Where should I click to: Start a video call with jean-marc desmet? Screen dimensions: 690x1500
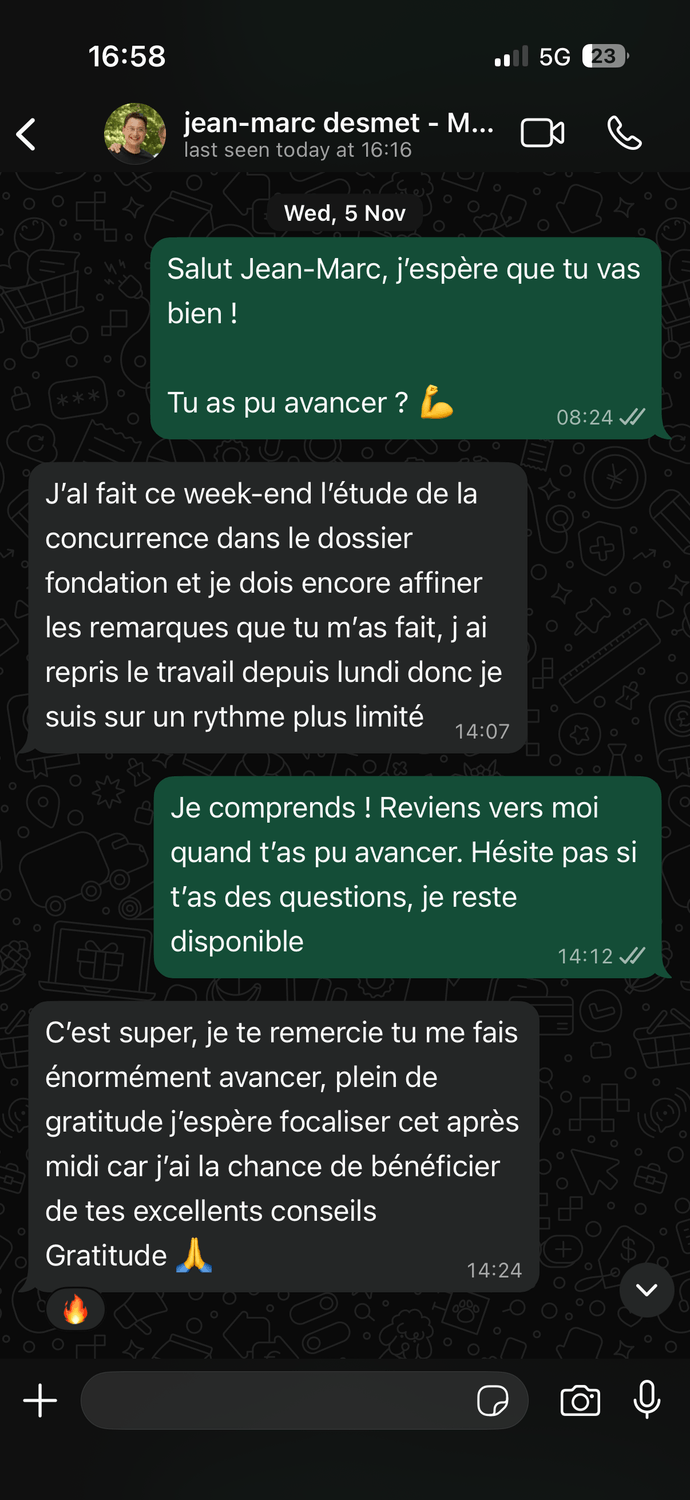543,133
